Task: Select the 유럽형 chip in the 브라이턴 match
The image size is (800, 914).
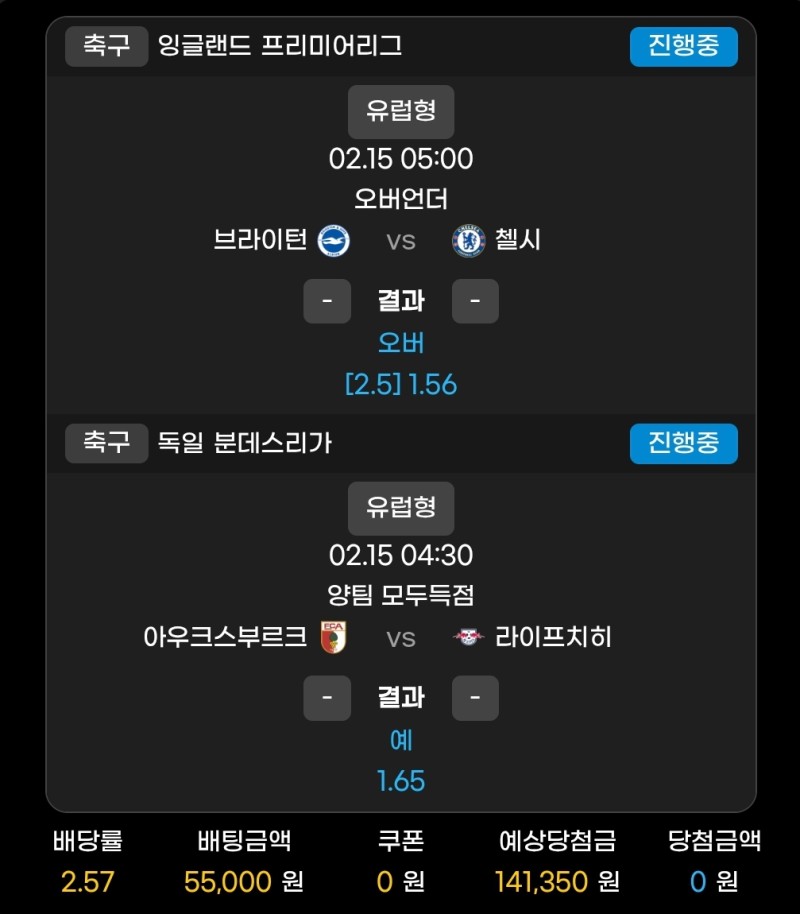Action: point(400,111)
